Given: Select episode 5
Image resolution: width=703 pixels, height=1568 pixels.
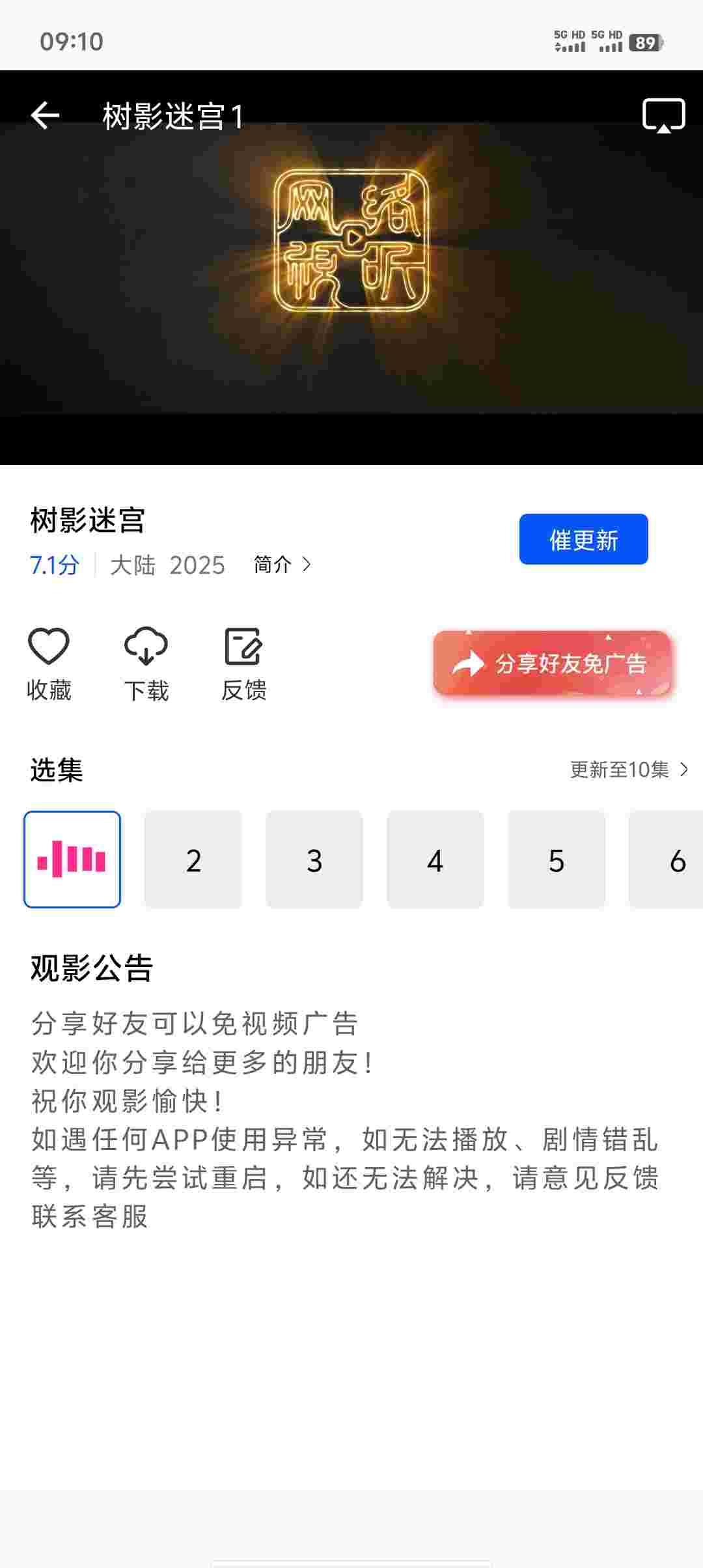Looking at the screenshot, I should point(556,860).
